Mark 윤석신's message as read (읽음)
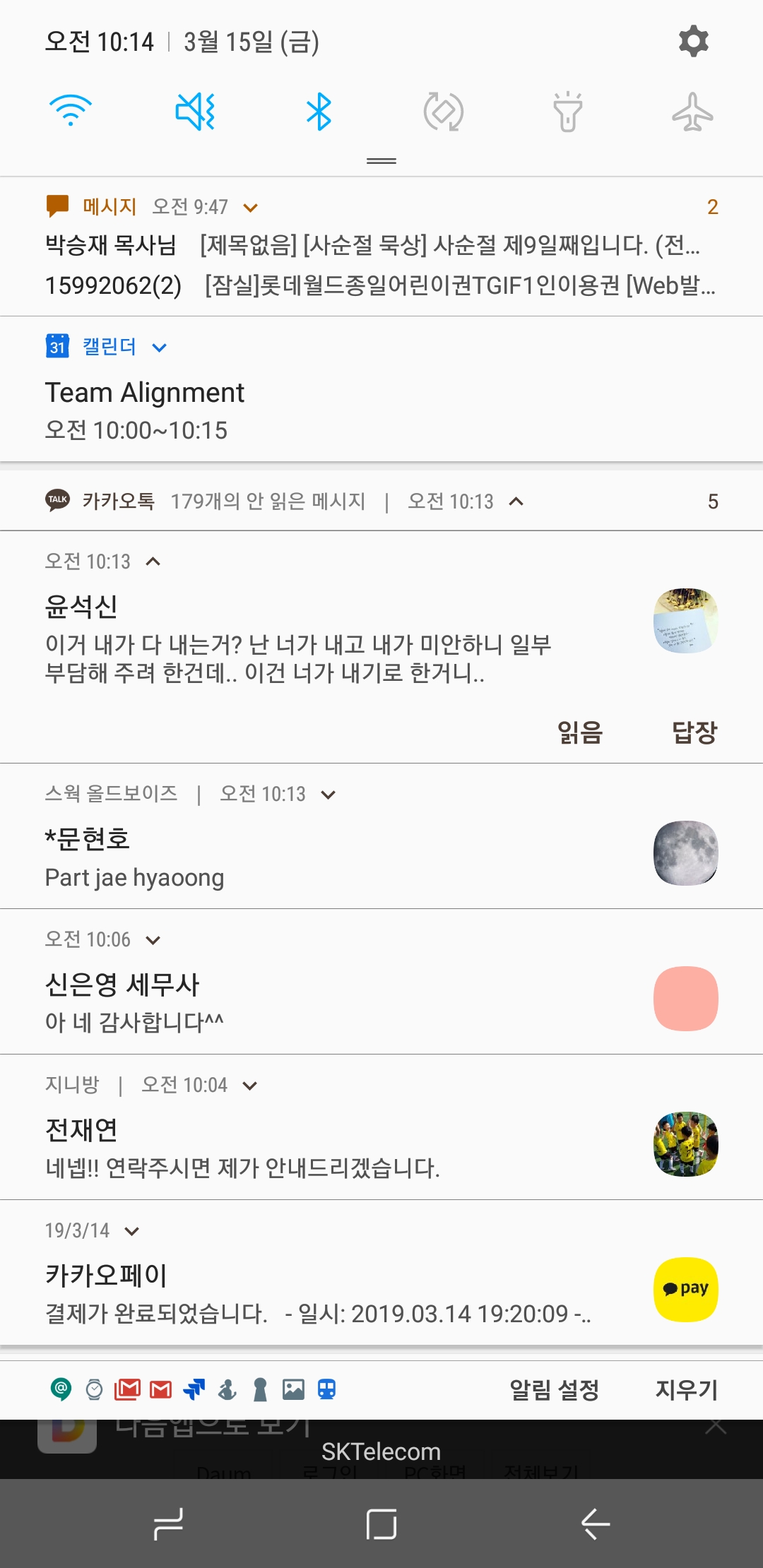 click(x=579, y=732)
